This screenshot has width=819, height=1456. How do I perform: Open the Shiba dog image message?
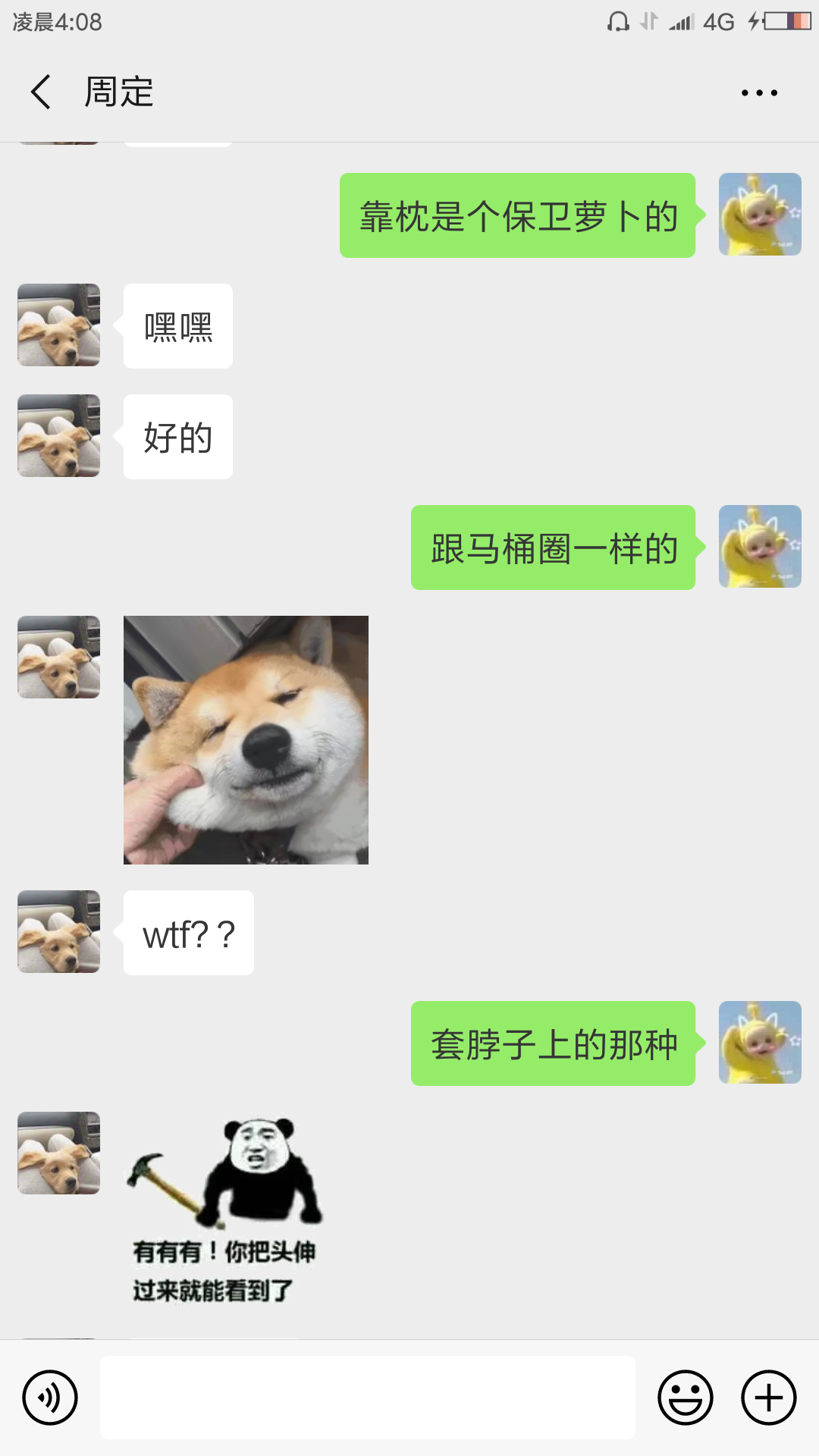(x=246, y=740)
